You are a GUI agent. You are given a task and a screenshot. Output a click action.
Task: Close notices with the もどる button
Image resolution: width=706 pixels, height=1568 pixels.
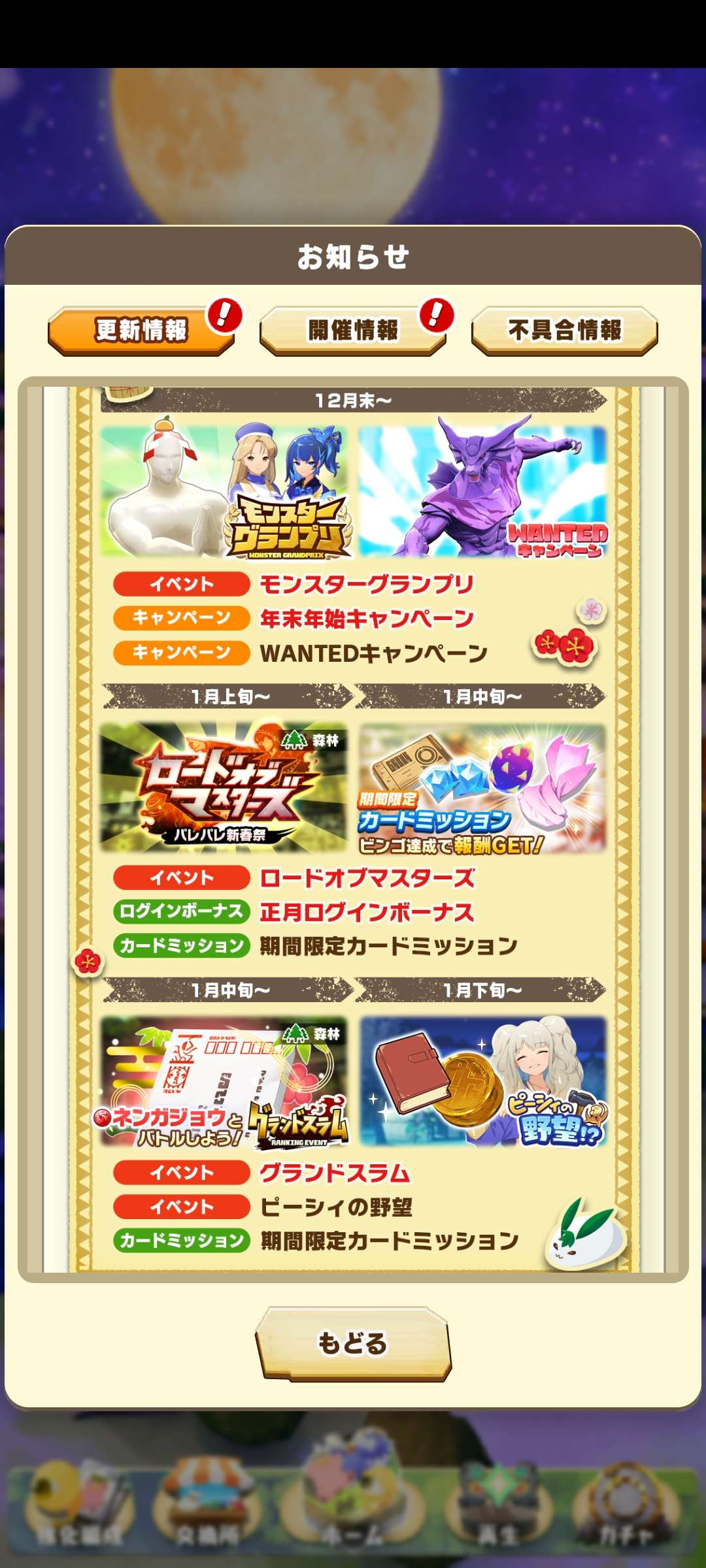point(353,1343)
